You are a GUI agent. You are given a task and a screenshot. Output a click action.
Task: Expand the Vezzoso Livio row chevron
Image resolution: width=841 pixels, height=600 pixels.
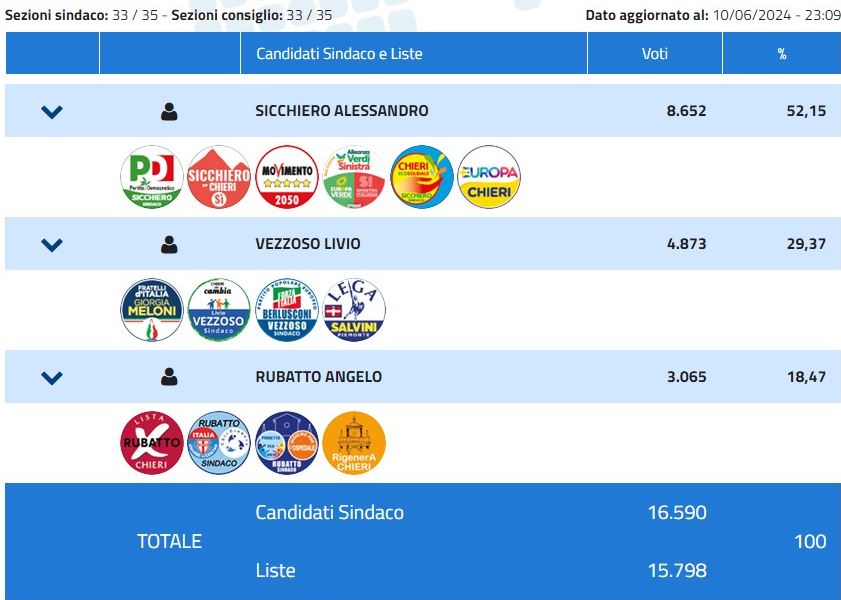coord(52,245)
